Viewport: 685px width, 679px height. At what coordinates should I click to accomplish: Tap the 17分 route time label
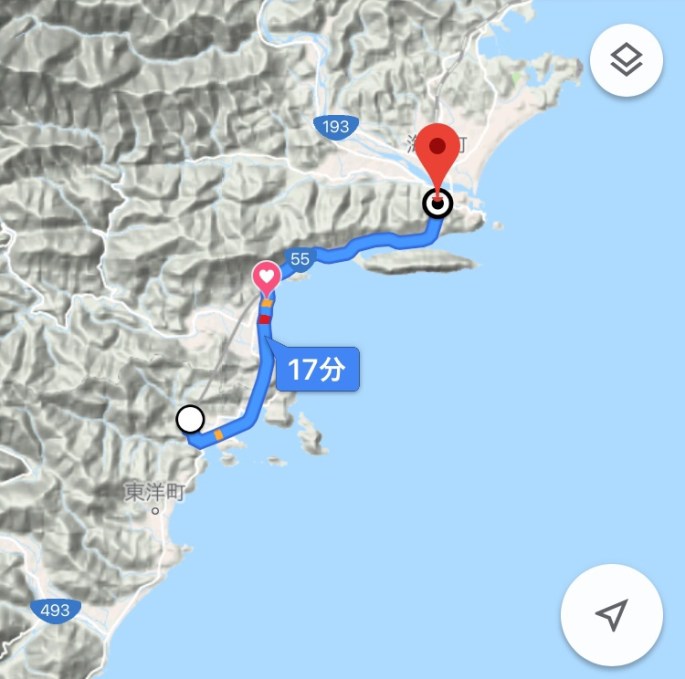coord(316,370)
